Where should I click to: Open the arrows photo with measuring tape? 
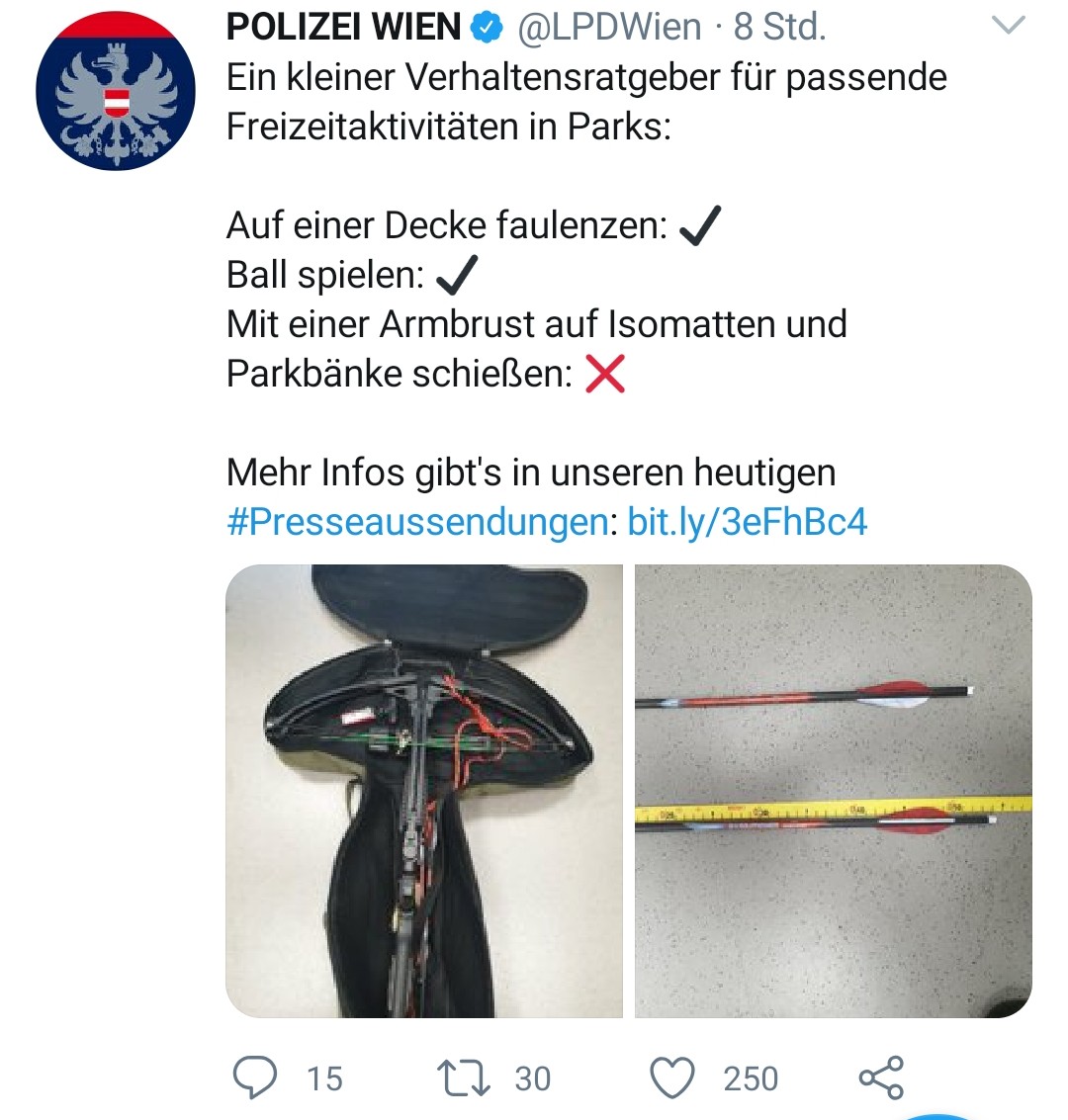pos(833,791)
